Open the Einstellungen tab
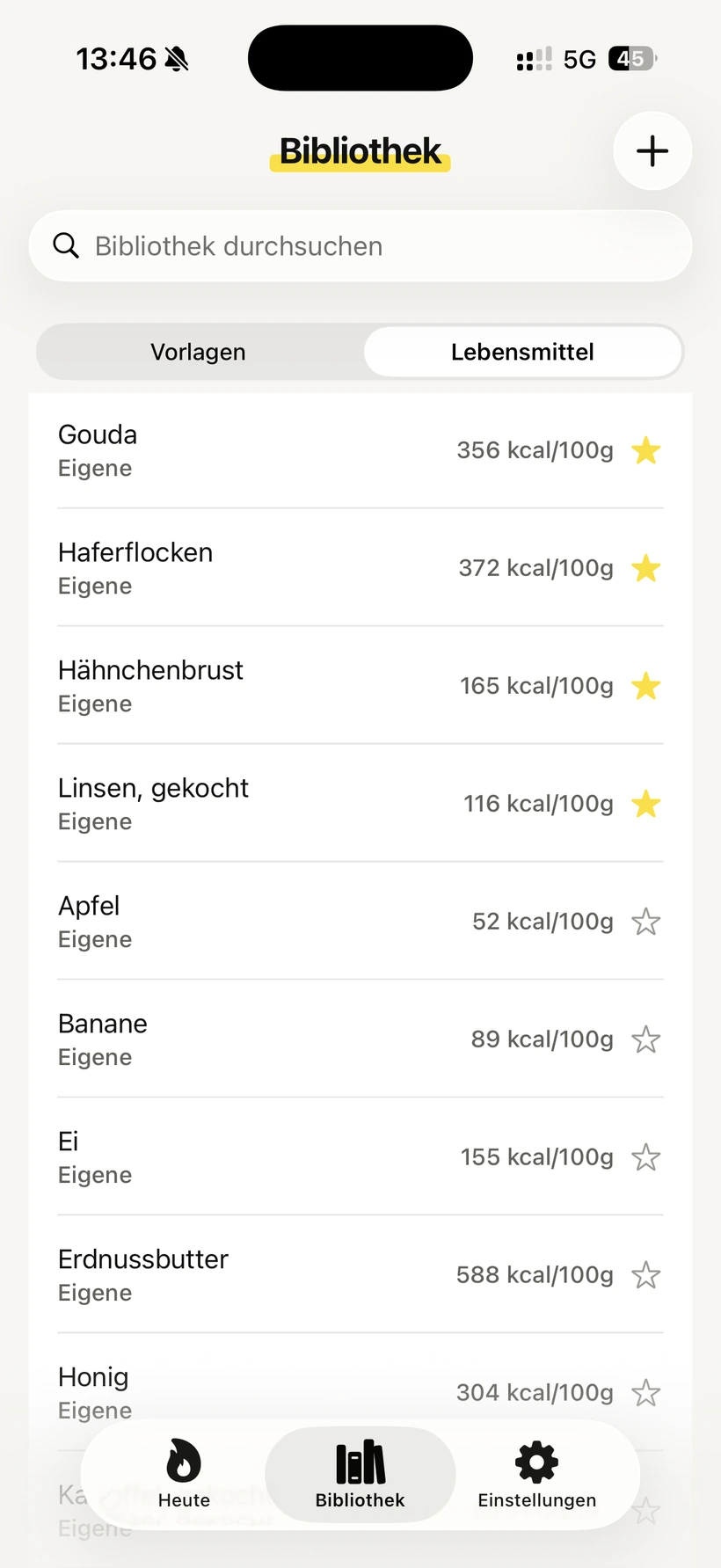Image resolution: width=721 pixels, height=1568 pixels. click(537, 1475)
